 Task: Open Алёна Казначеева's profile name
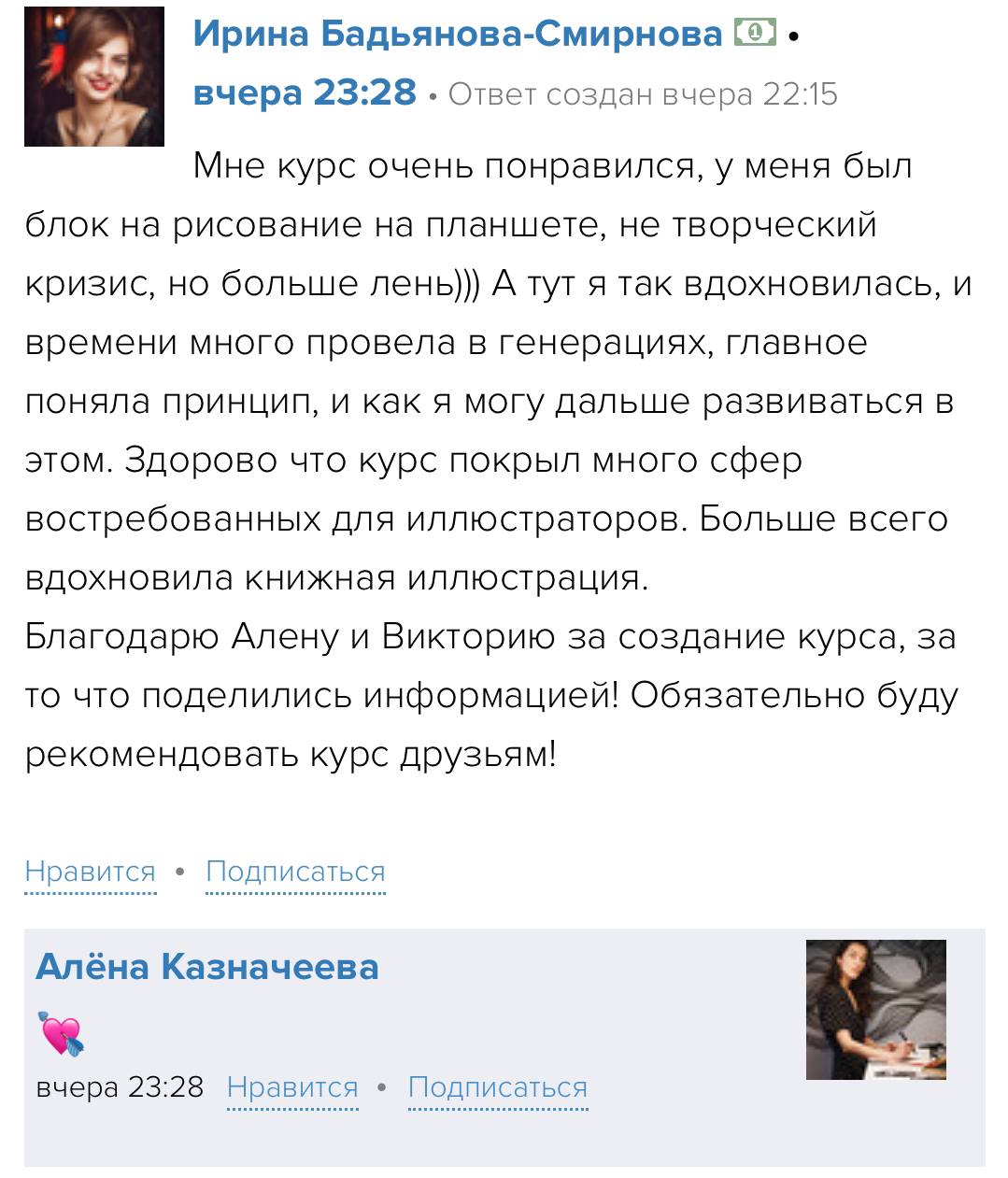point(207,967)
